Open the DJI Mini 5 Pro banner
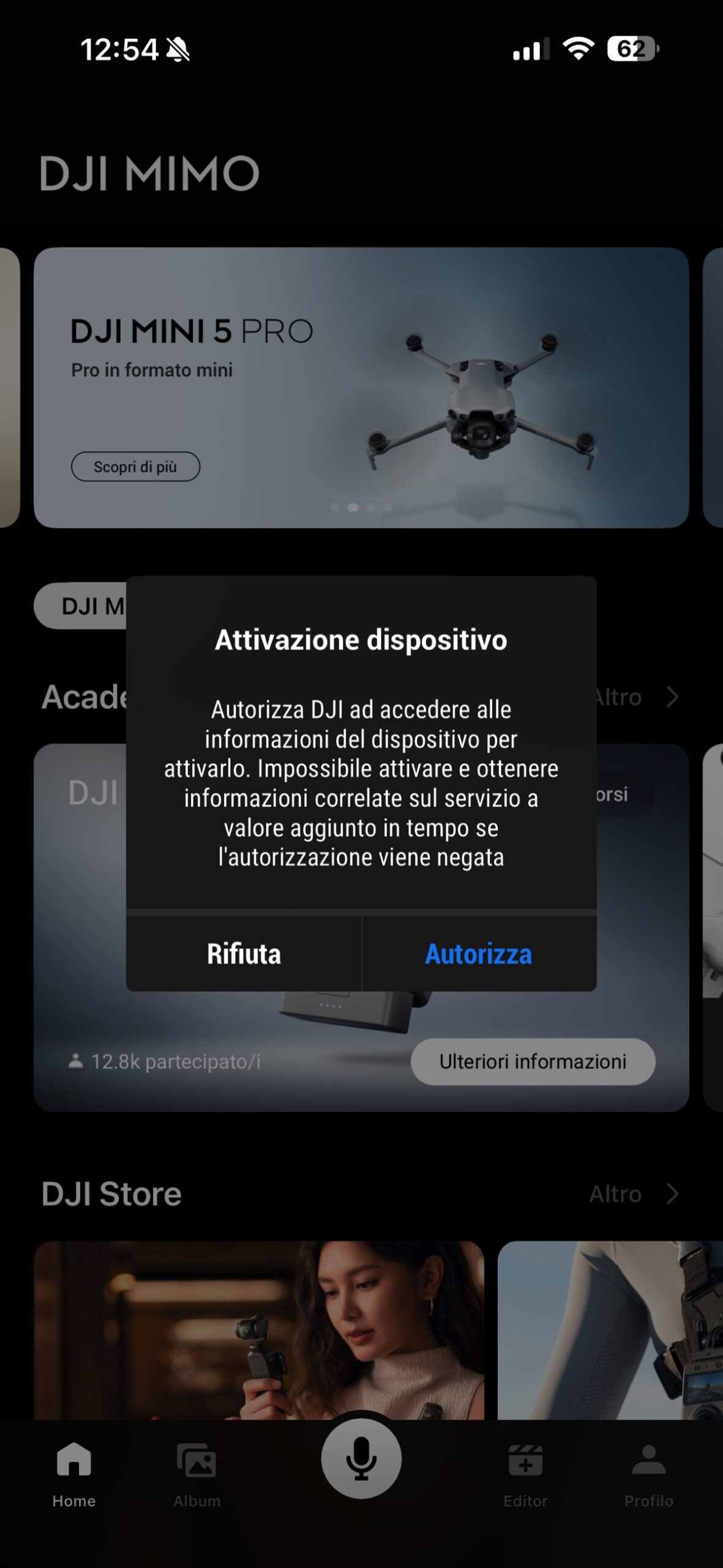Screen dimensions: 723x1568 click(x=361, y=387)
